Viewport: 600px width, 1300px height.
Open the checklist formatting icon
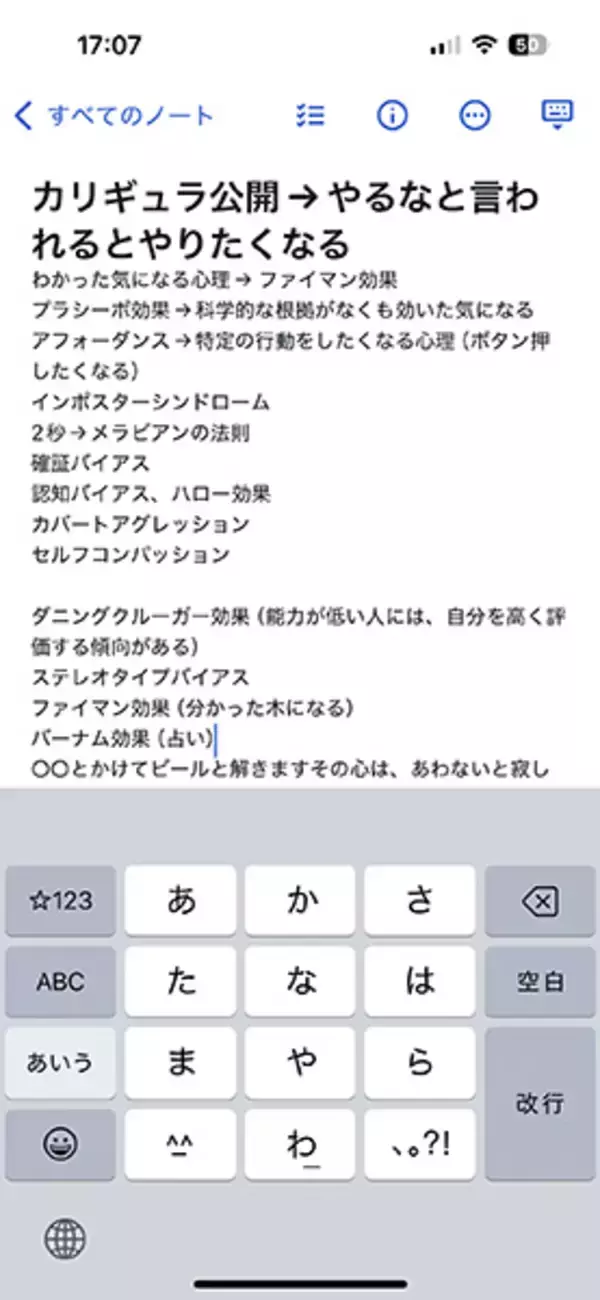tap(311, 116)
